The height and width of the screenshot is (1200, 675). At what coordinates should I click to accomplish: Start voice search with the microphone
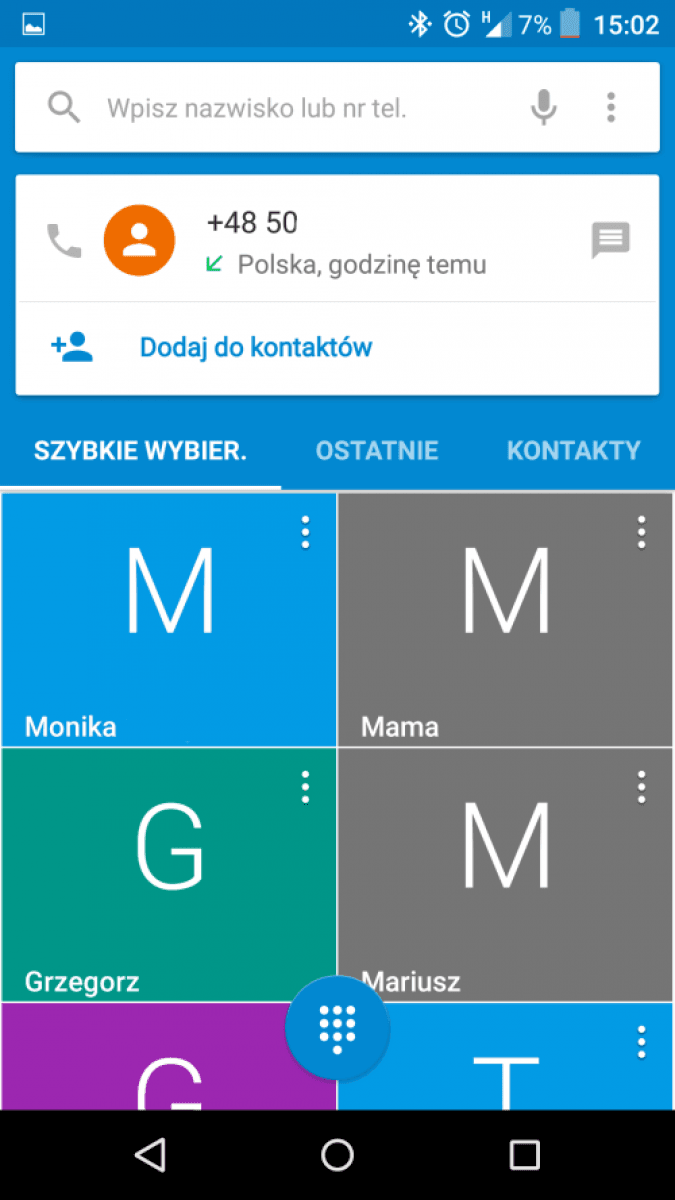(x=543, y=107)
